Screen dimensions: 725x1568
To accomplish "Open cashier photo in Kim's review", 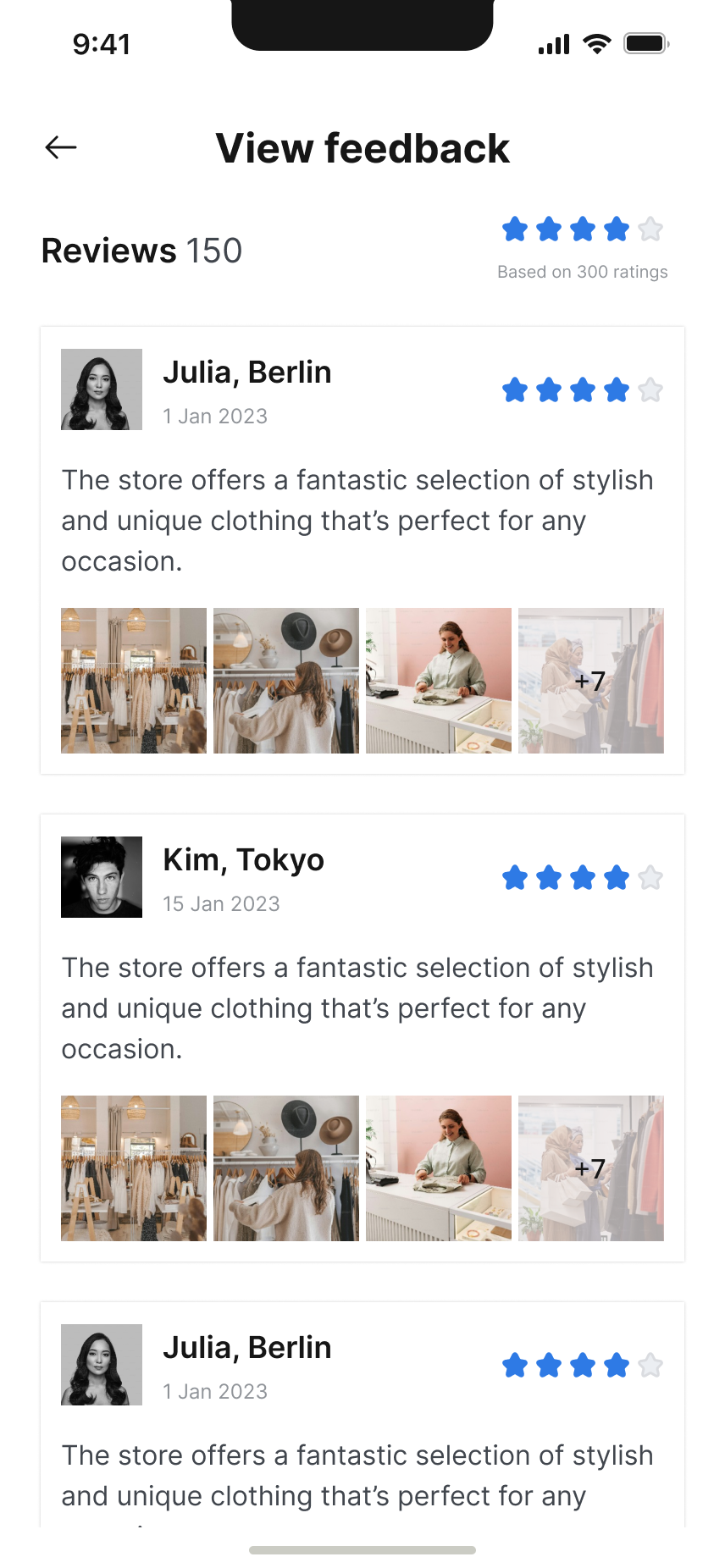I will (439, 1168).
